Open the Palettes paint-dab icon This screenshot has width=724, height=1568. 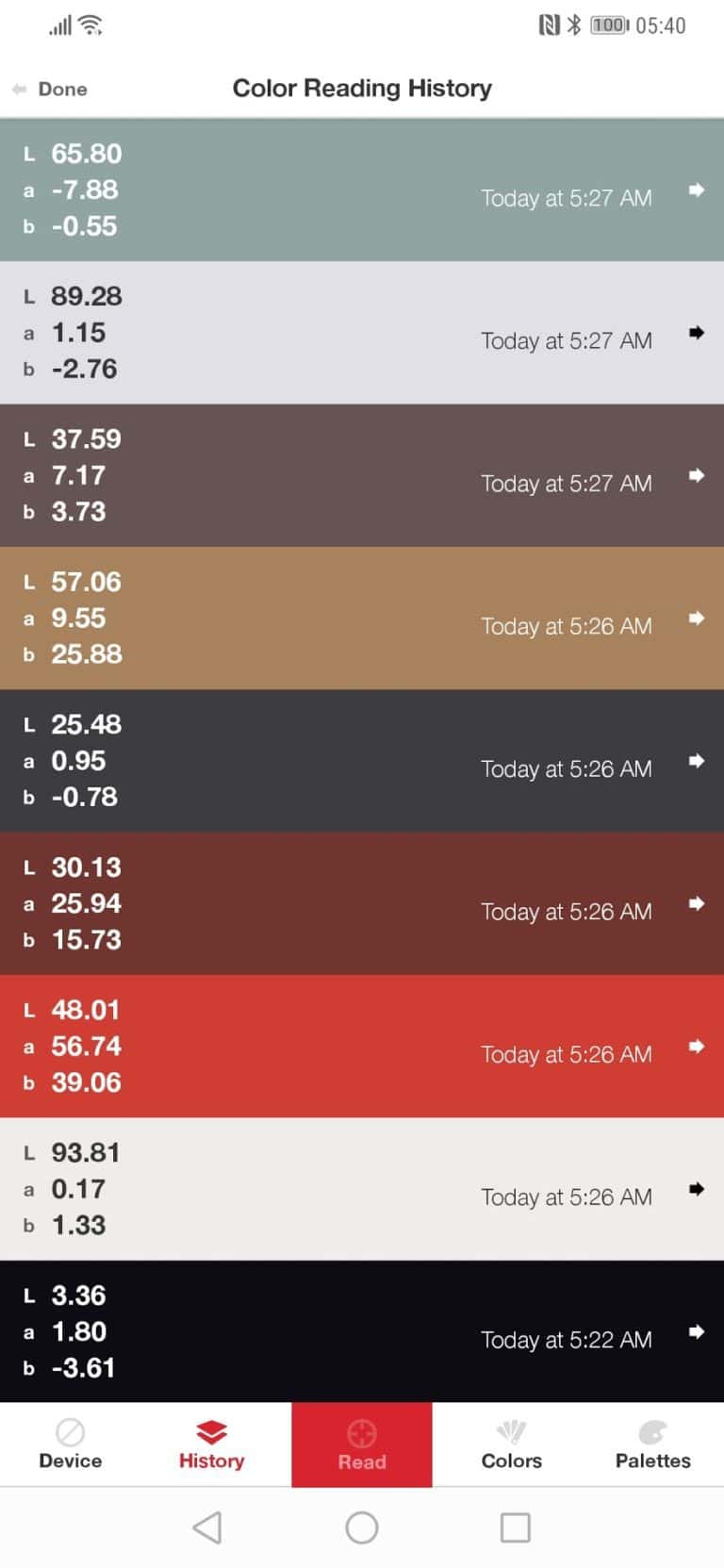651,1430
